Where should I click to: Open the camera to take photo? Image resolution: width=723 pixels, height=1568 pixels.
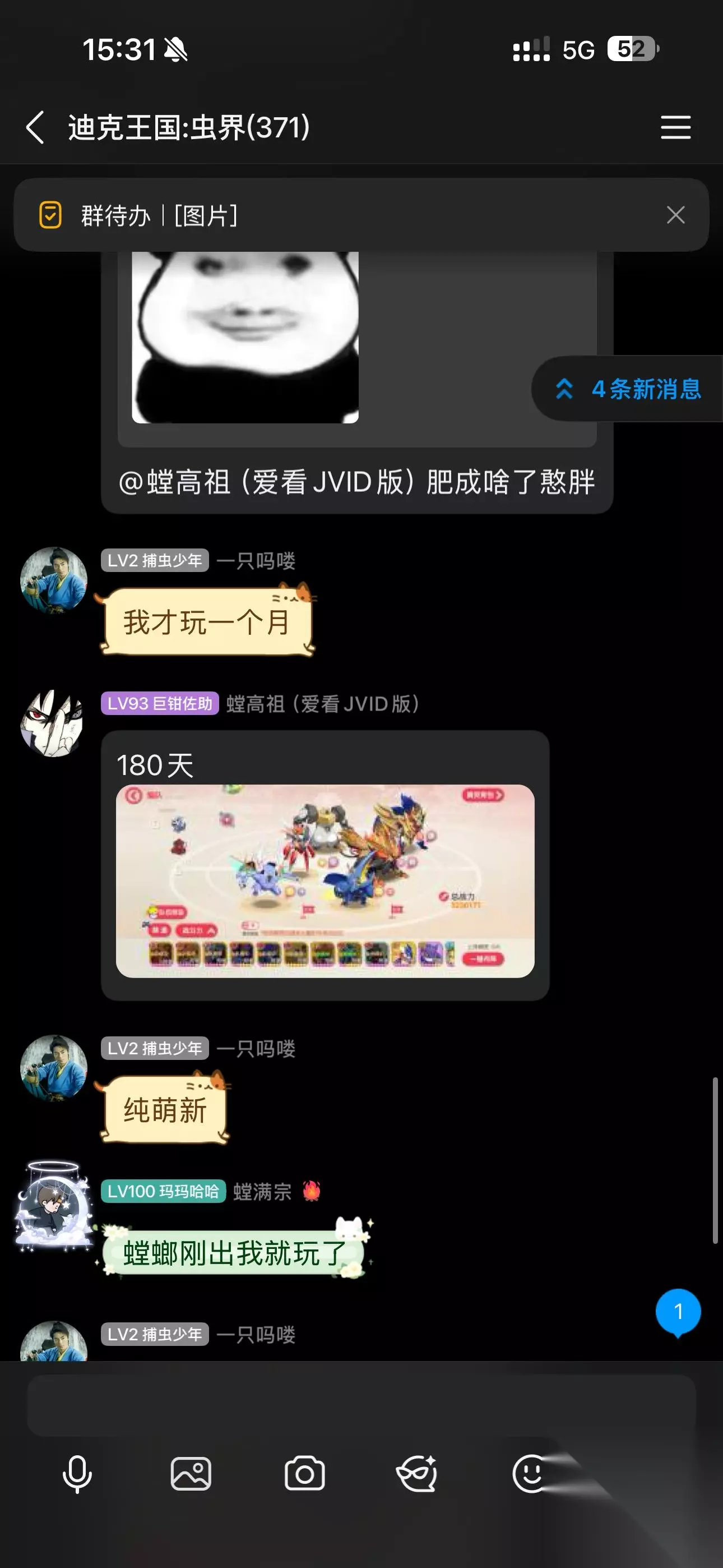[x=304, y=1474]
